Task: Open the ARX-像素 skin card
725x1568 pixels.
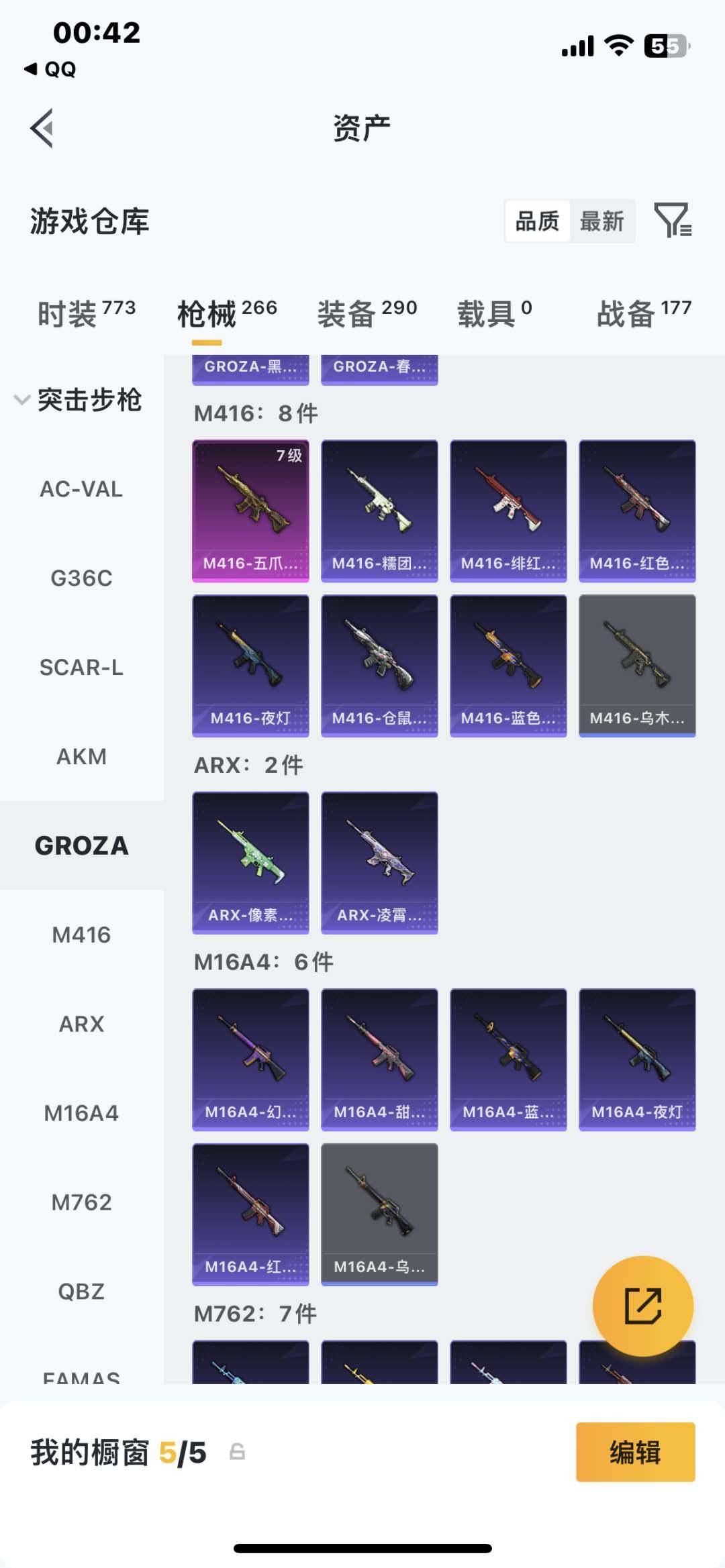Action: (250, 862)
